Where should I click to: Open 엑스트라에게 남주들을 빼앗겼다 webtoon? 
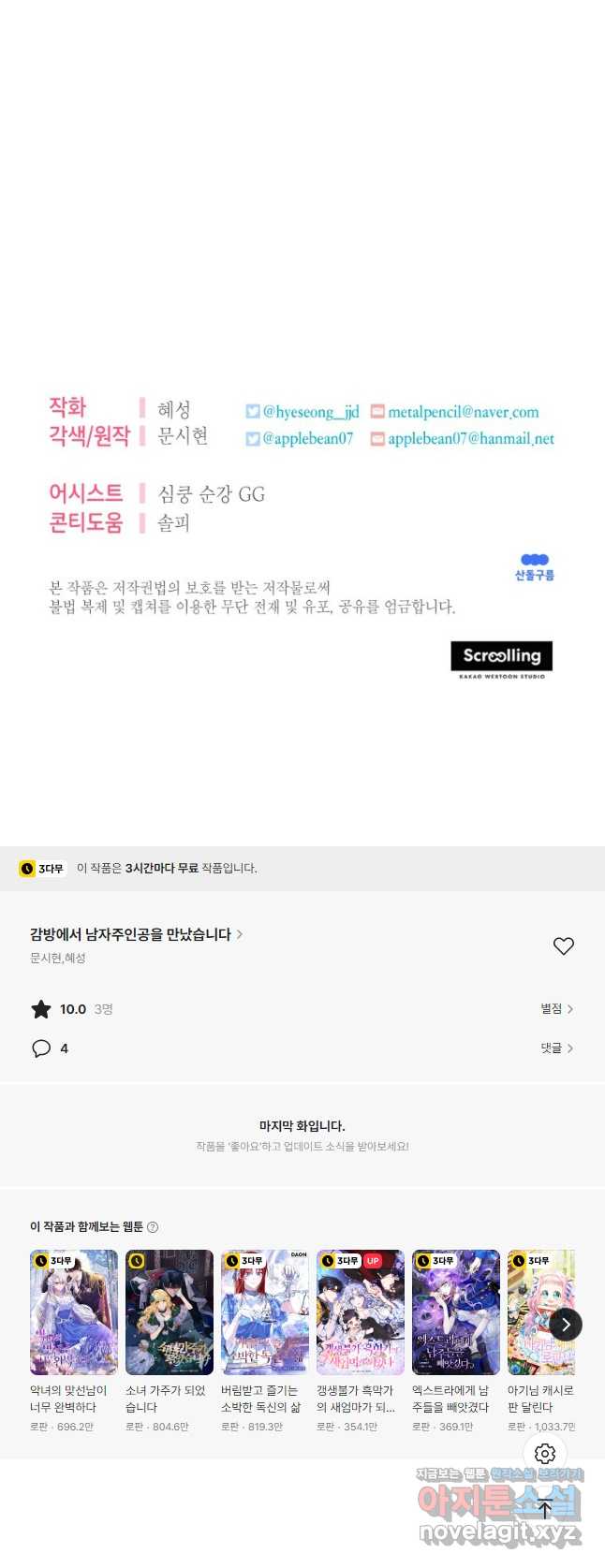(x=456, y=1312)
